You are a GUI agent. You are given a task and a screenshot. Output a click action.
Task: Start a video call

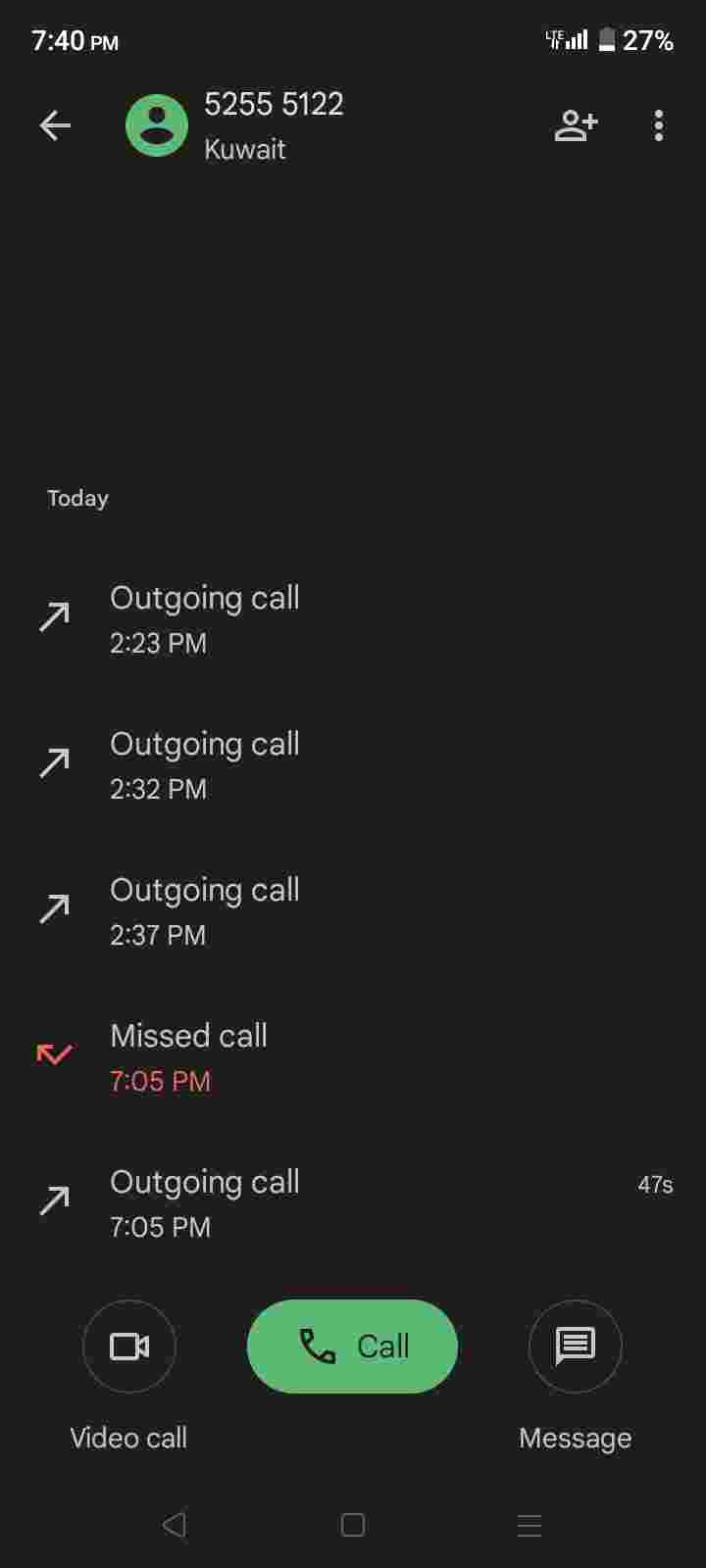tap(129, 1347)
